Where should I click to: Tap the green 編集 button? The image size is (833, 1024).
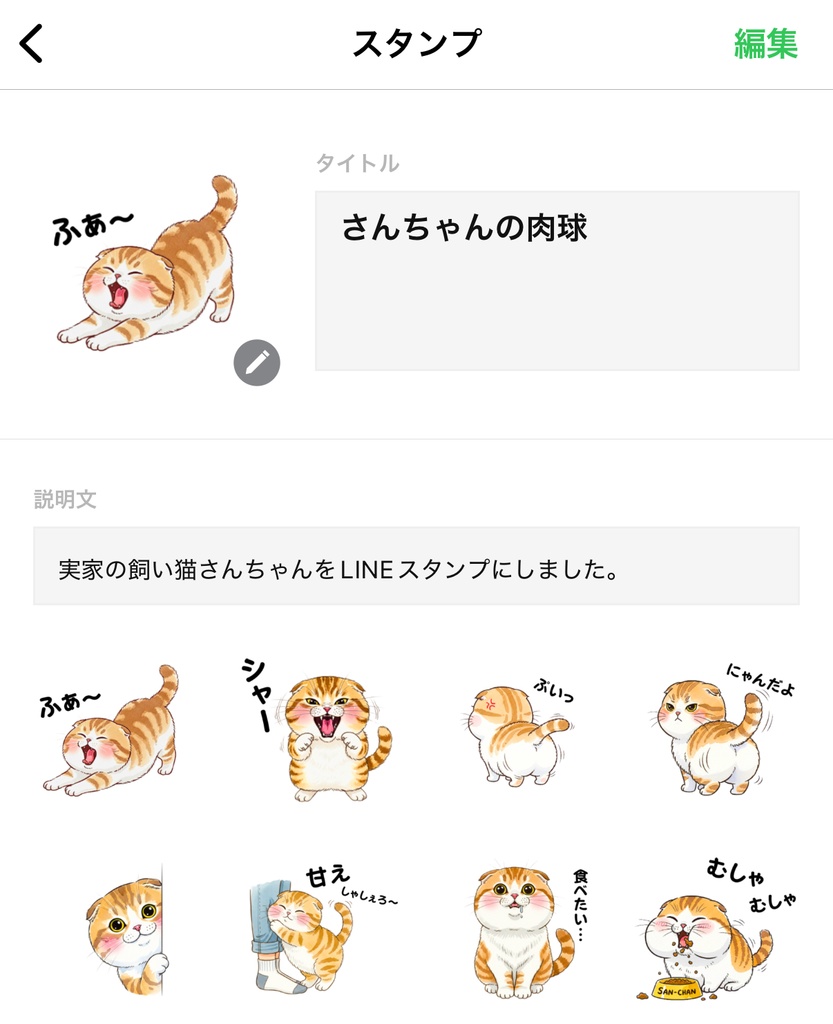(765, 44)
